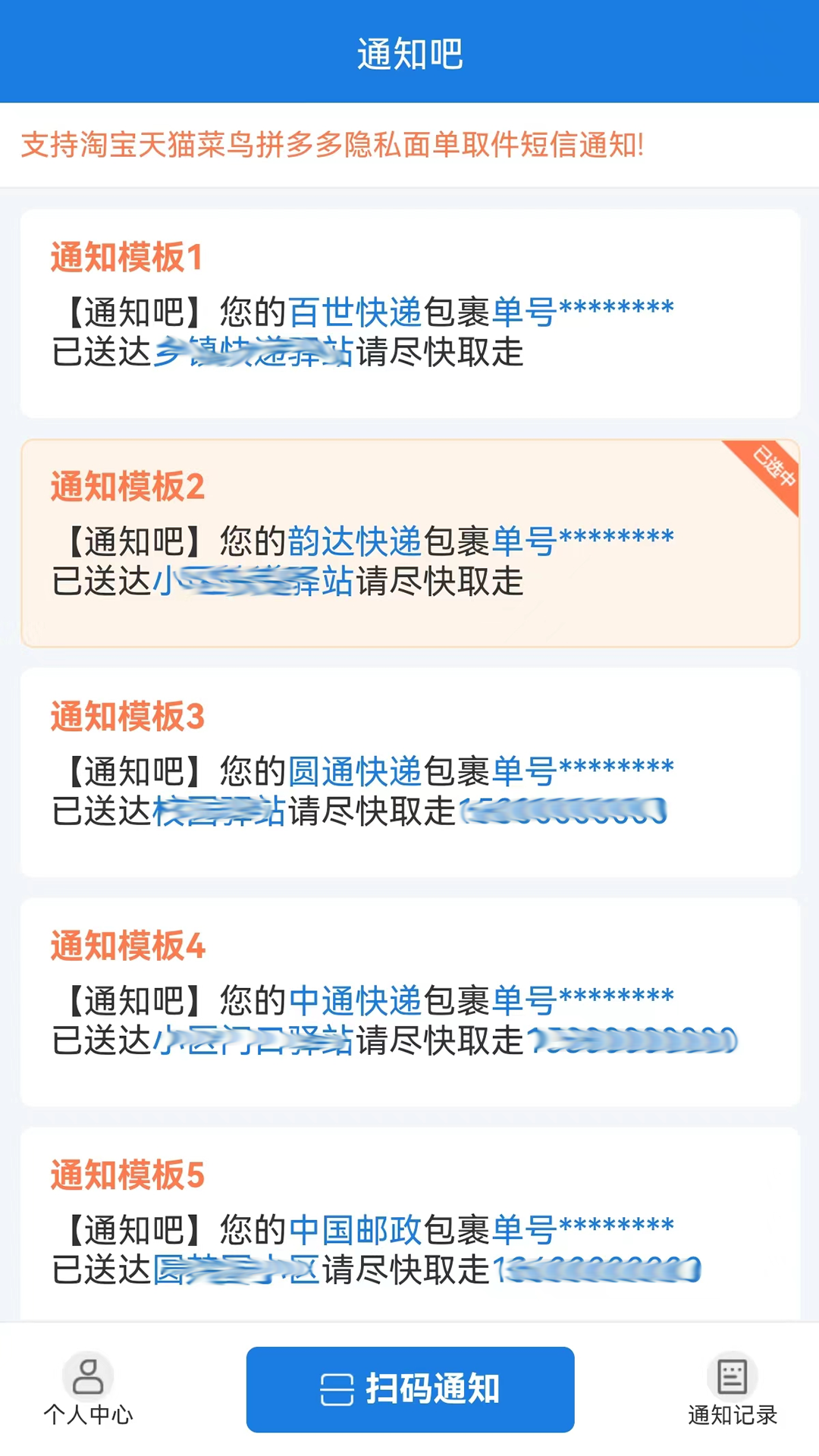The image size is (819, 1456).
Task: Open the 个人中心 profile icon
Action: tap(89, 1415)
